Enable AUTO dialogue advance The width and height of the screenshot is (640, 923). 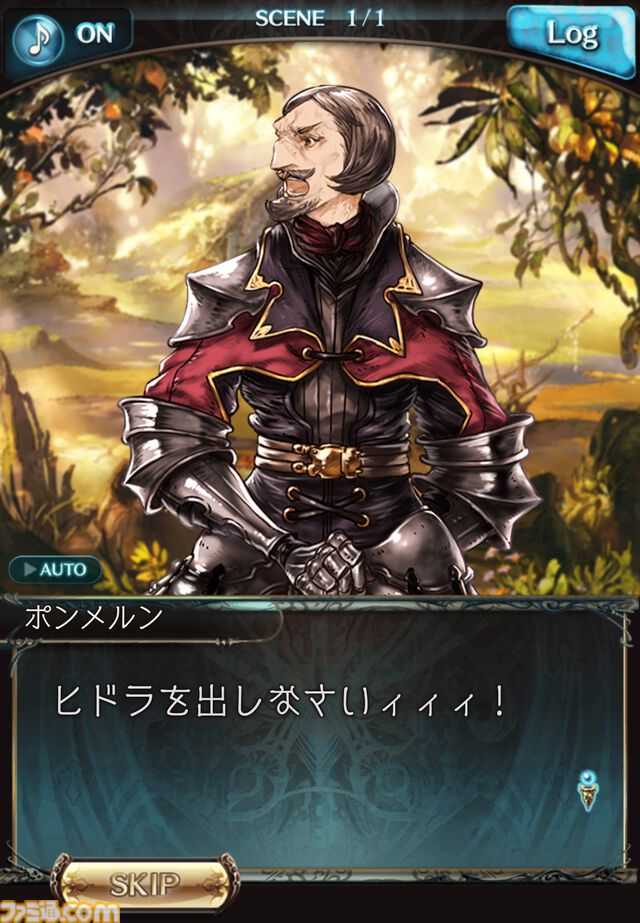[x=57, y=570]
